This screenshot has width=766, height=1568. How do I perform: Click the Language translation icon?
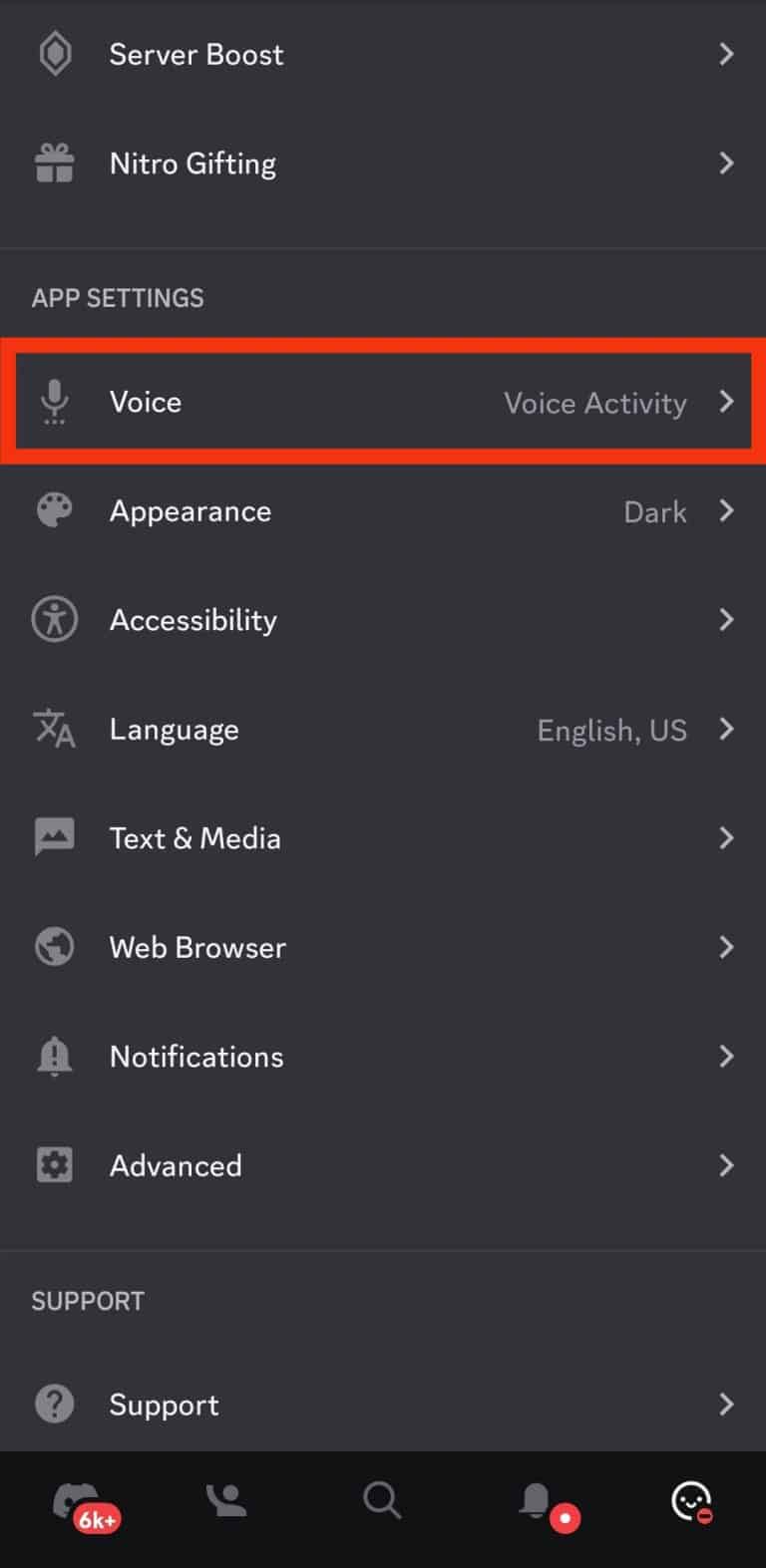(x=54, y=729)
